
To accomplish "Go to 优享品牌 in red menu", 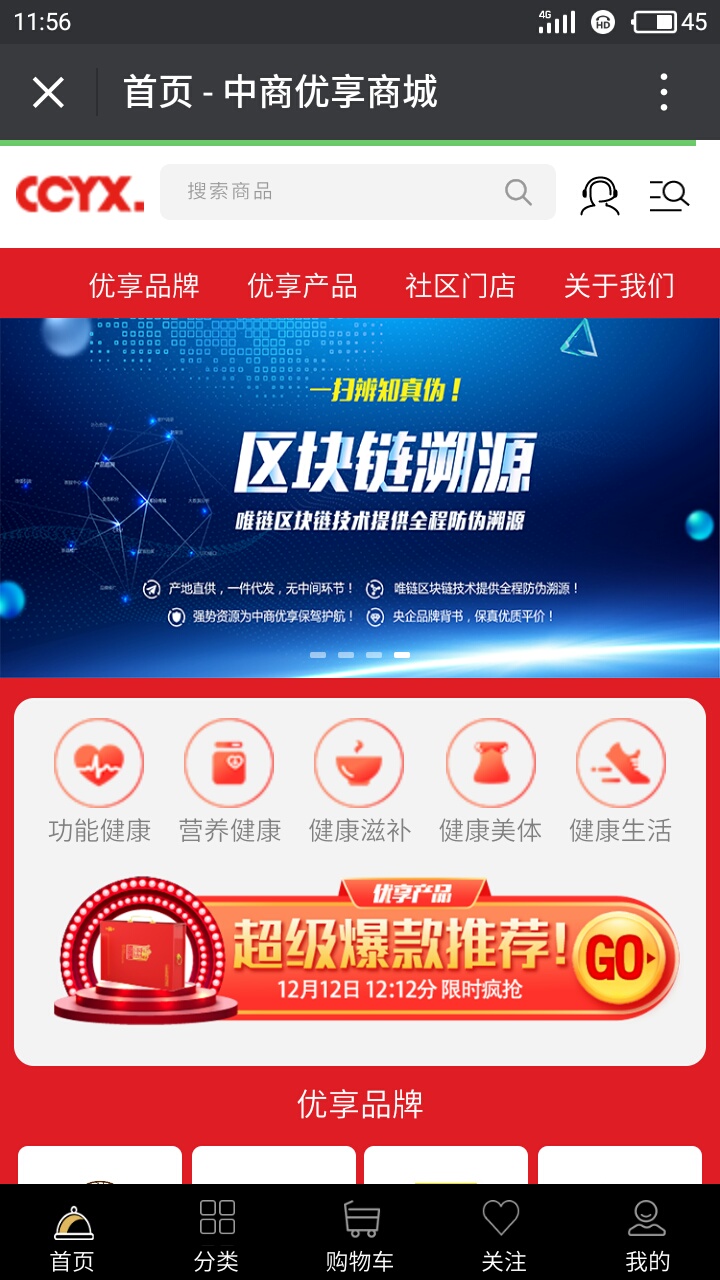I will click(x=144, y=286).
